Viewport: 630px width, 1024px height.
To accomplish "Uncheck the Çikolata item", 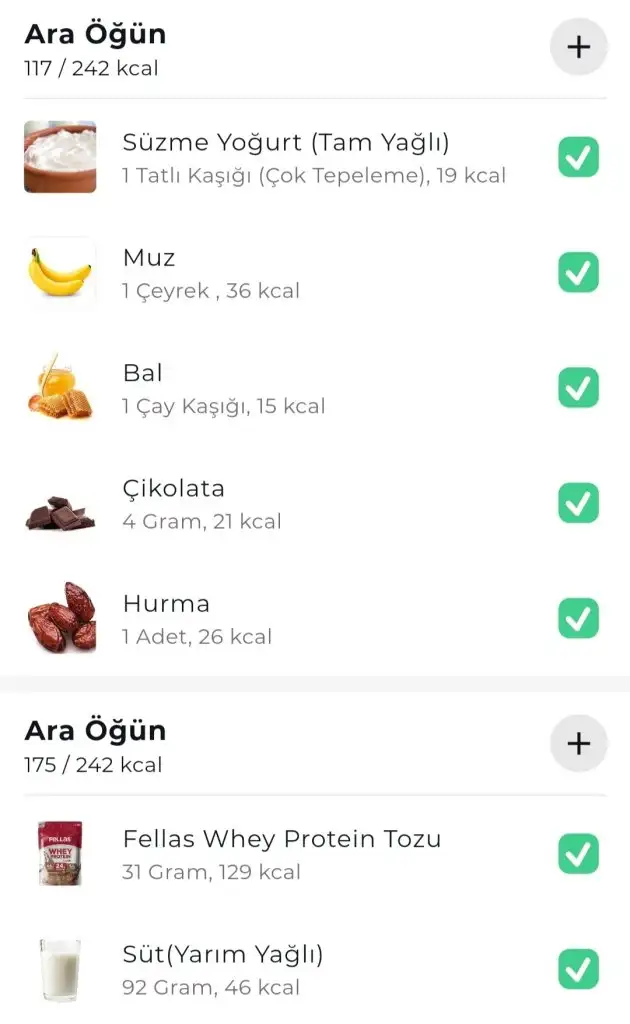I will pos(578,503).
